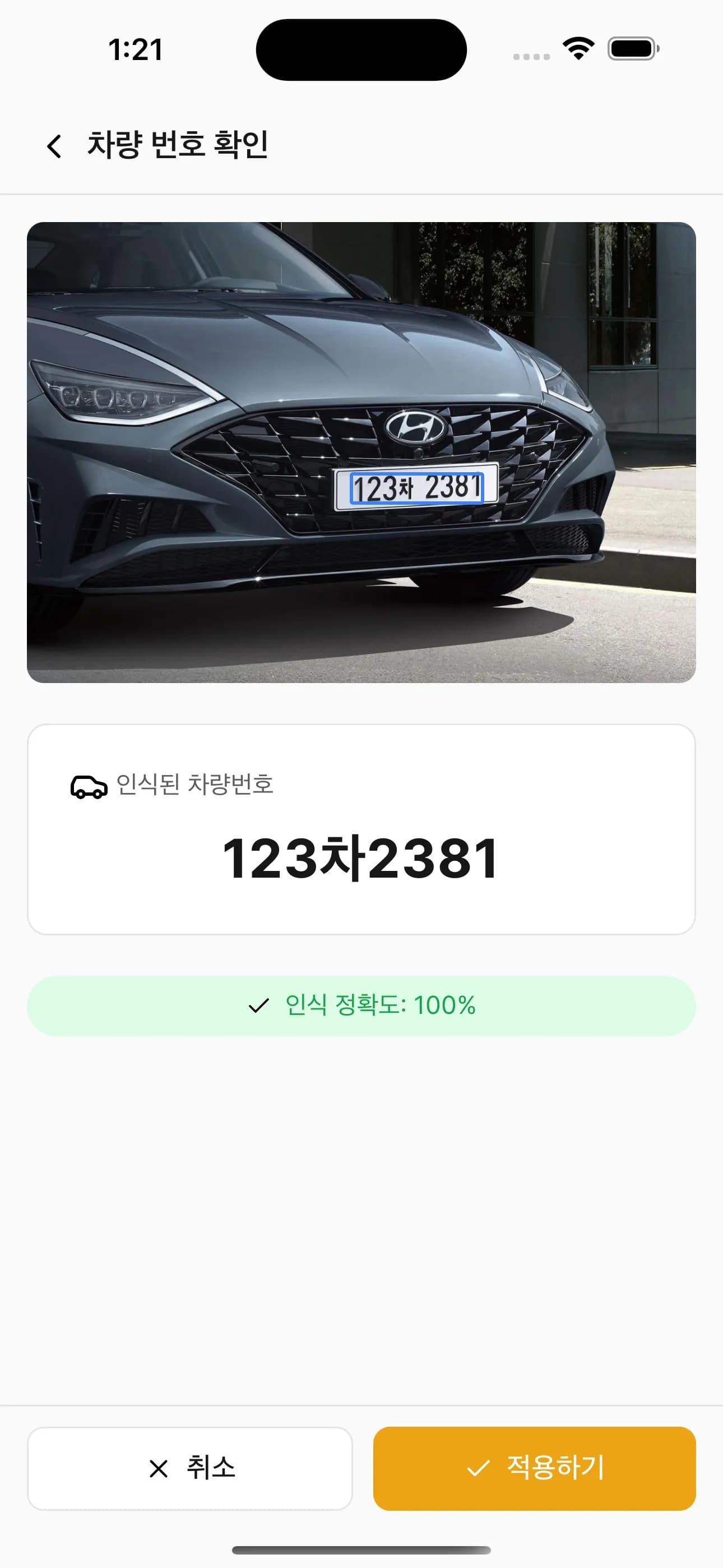This screenshot has width=723, height=1568.
Task: Apply the plate number with 적용하기
Action: tap(534, 1468)
